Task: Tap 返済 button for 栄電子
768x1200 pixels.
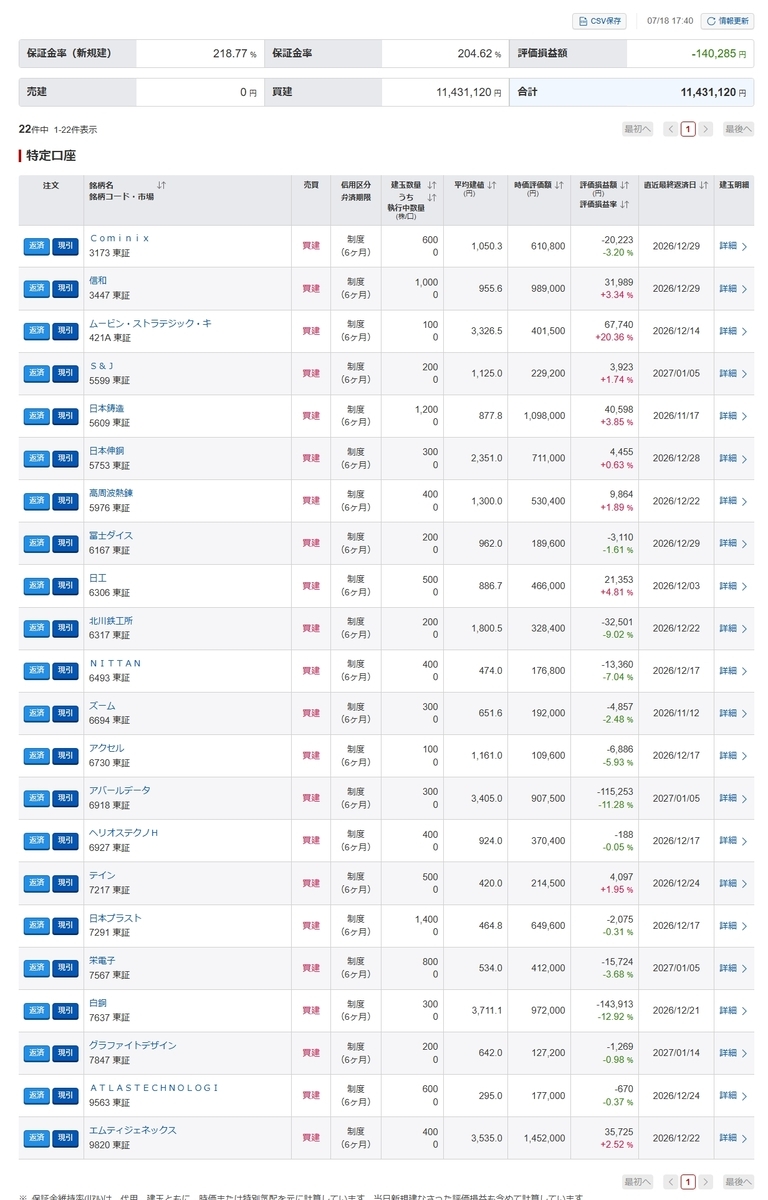Action: tap(36, 968)
